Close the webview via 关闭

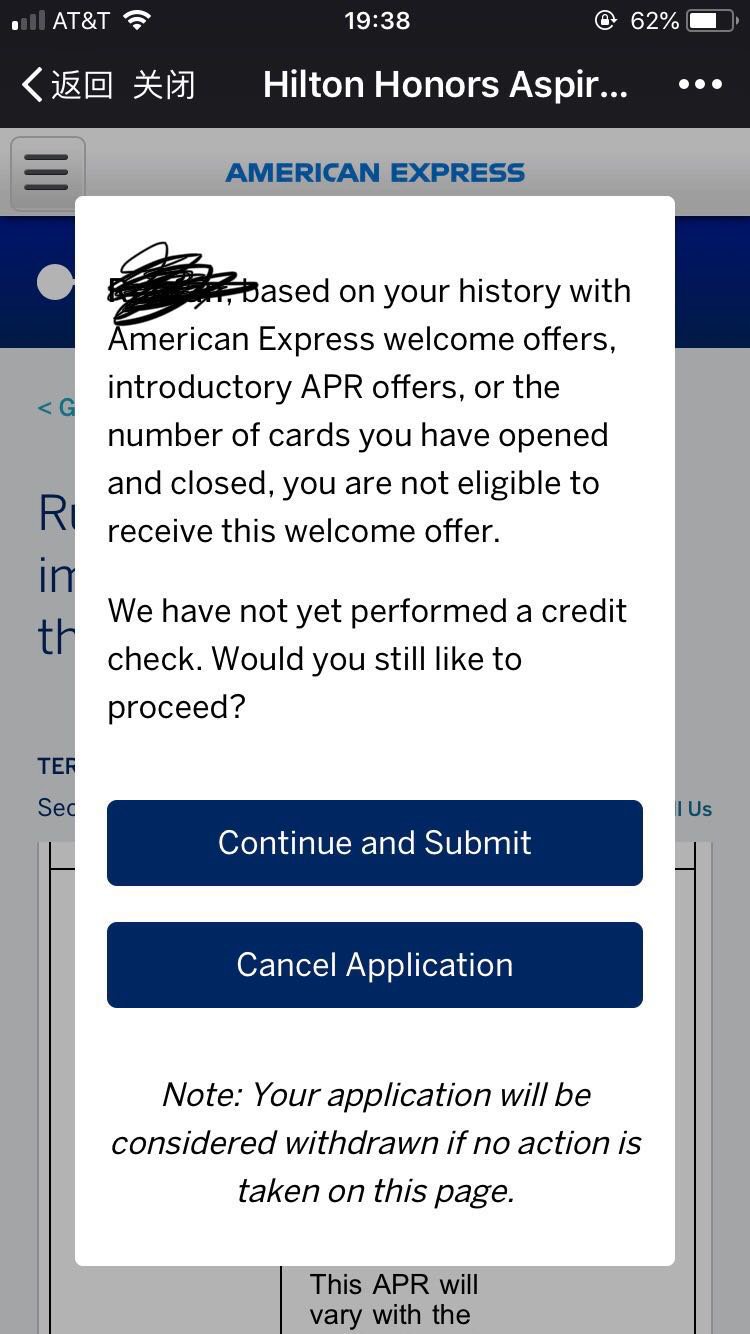[163, 84]
